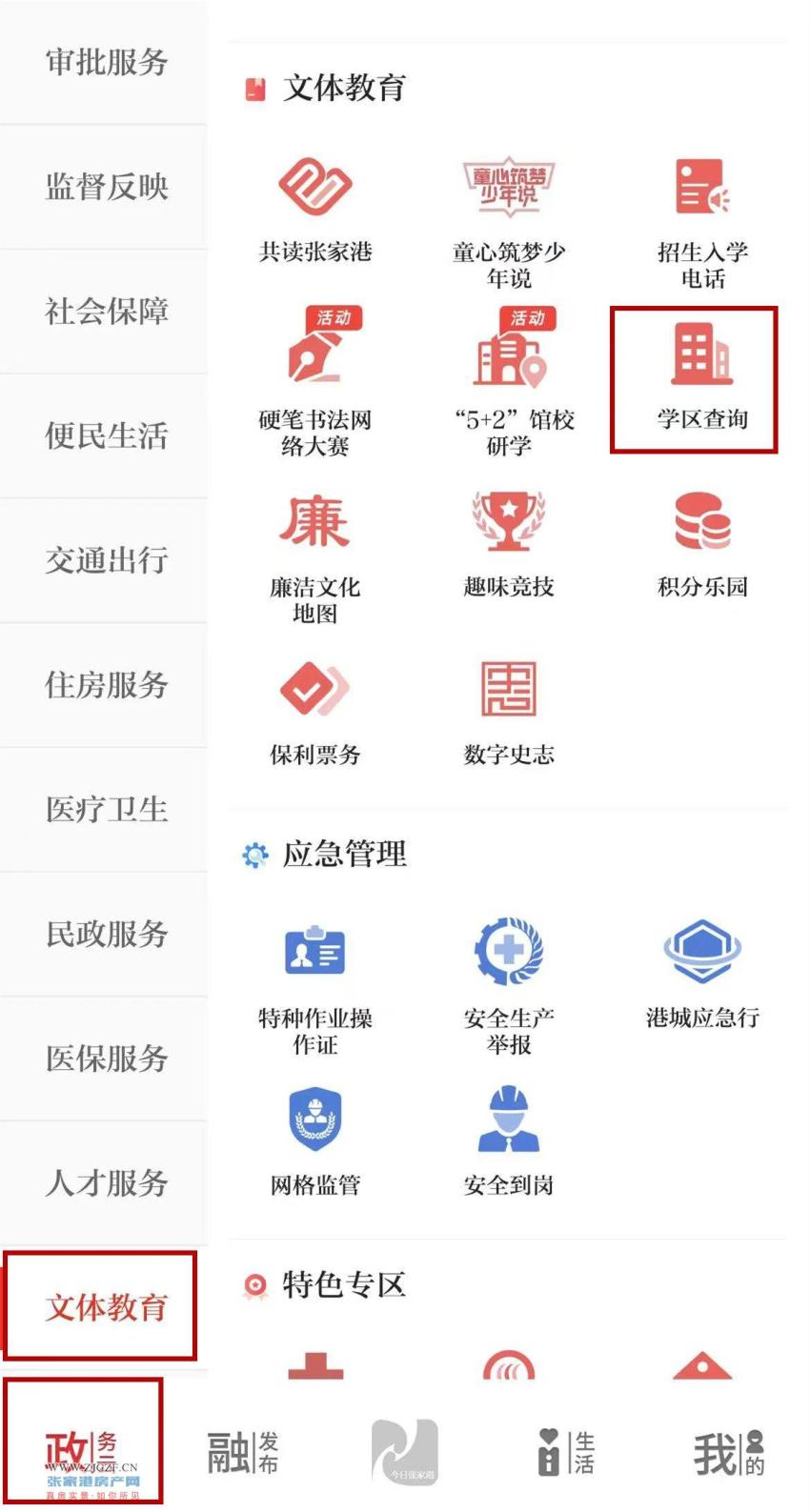Open 我的 profile tab
This screenshot has height=1512, width=810.
pyautogui.click(x=729, y=1452)
